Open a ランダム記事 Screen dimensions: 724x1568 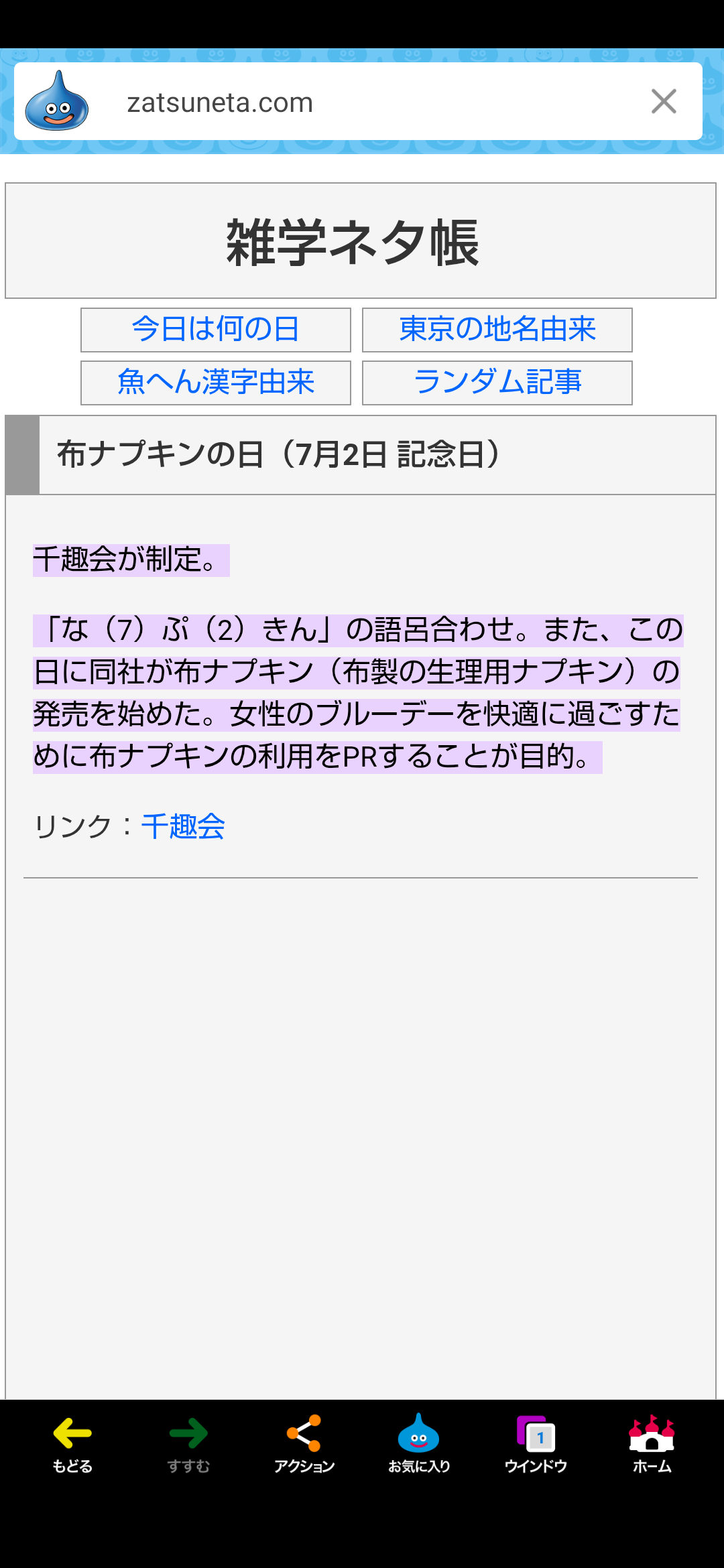tap(497, 383)
